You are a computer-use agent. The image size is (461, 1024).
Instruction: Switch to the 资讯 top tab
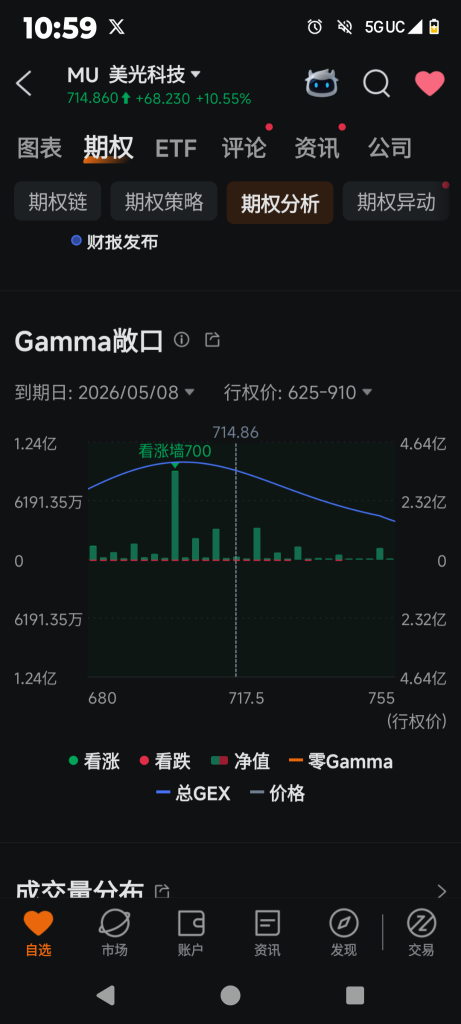click(x=317, y=148)
